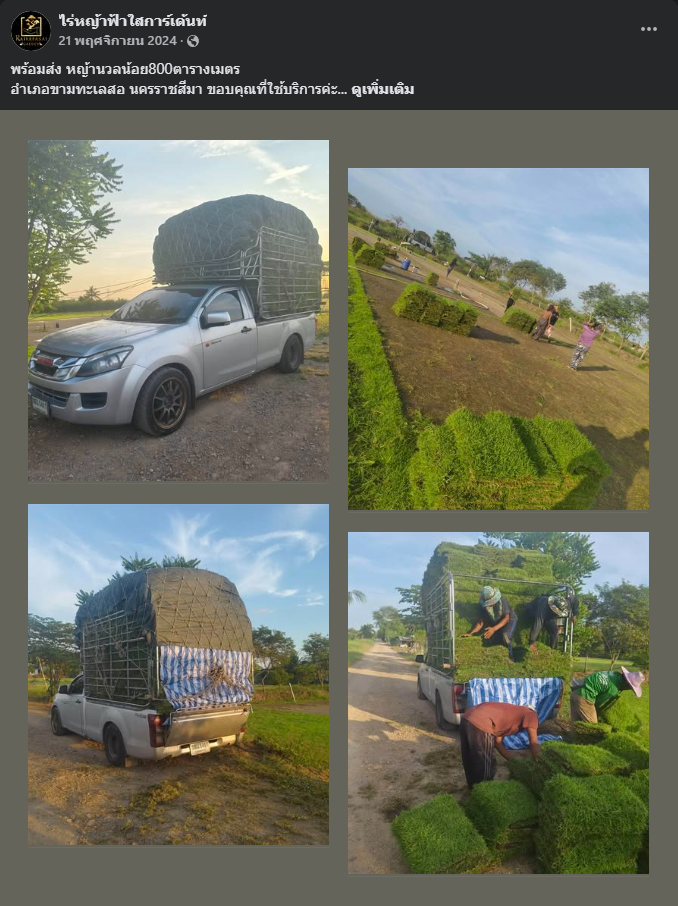Open photo of pickup's rear with striped tarp
This screenshot has width=678, height=906.
click(178, 674)
